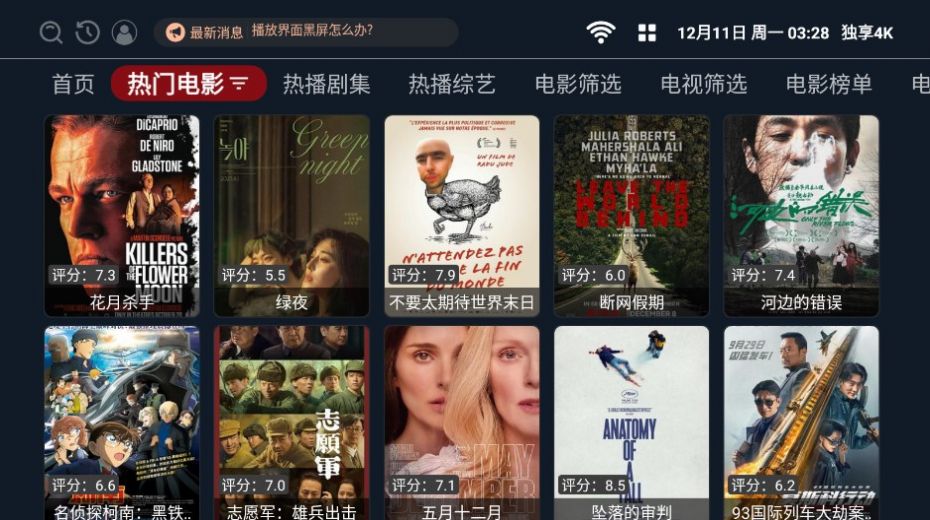Open the movie 河边的错误

click(801, 215)
